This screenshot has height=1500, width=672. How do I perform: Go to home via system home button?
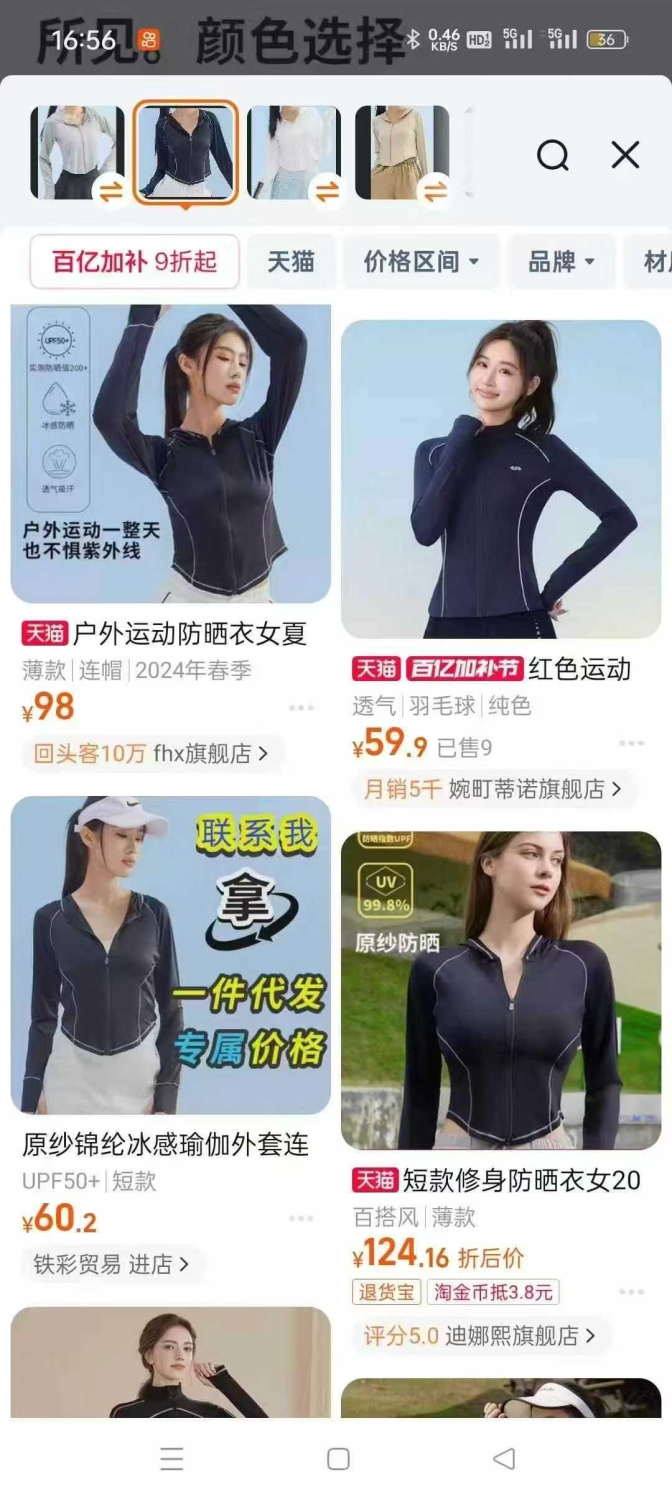coord(338,1459)
